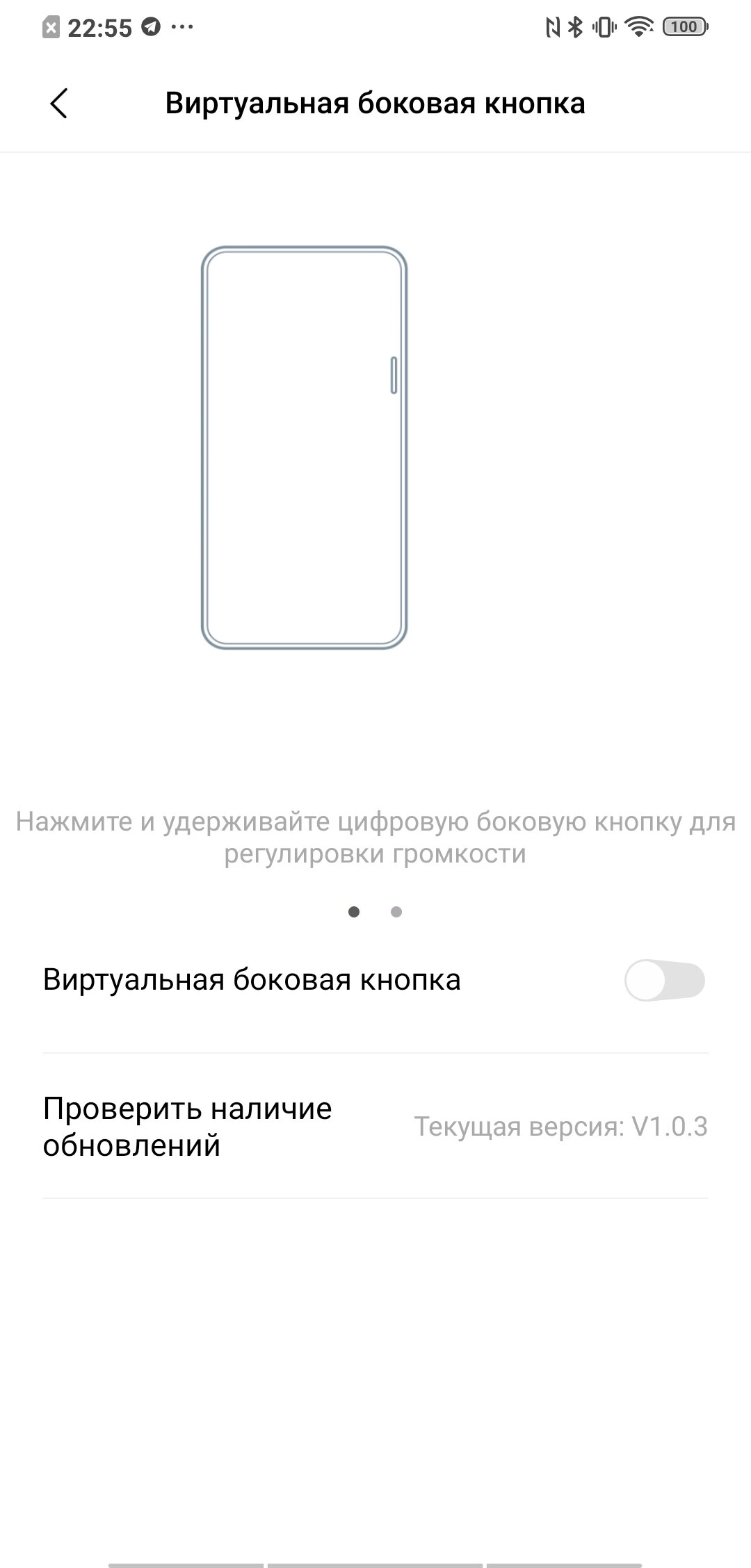Select the second page indicator dot
Screen dimensions: 751x1568
(396, 912)
